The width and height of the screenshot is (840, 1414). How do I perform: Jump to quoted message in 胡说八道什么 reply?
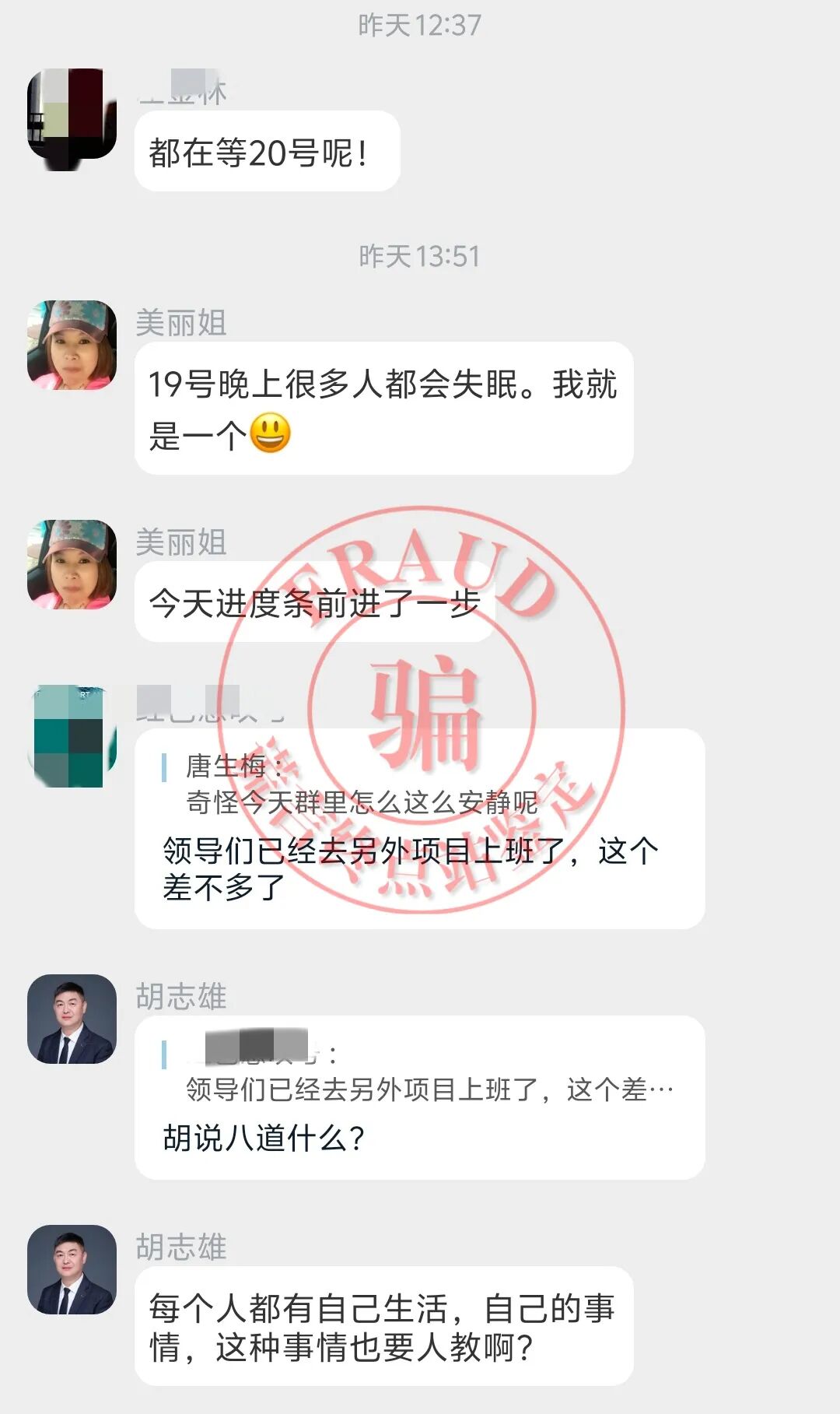point(428,1074)
